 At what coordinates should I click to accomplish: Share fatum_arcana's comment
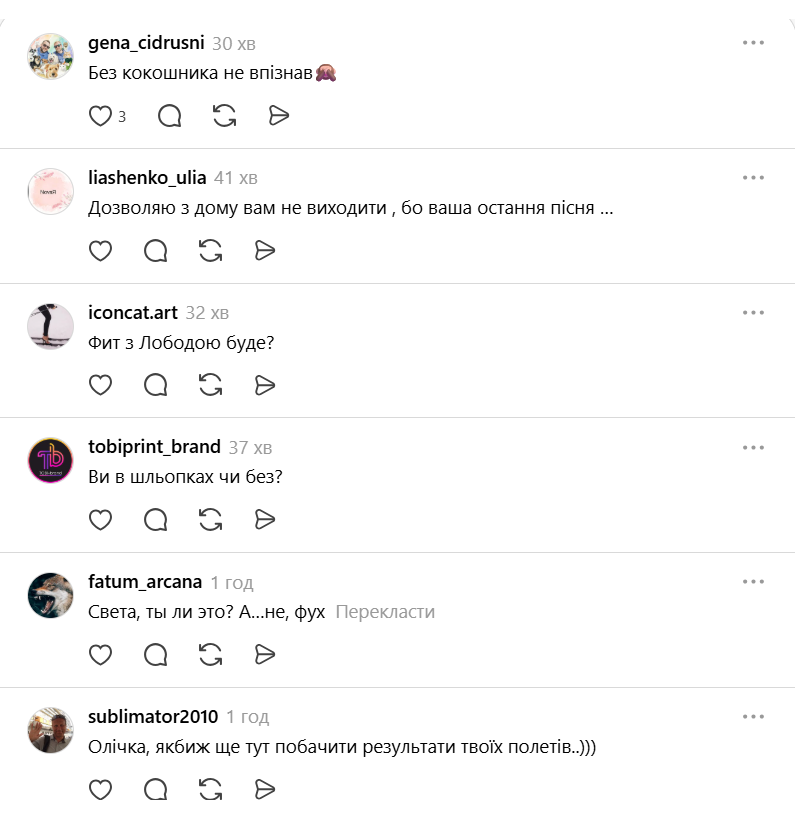265,654
